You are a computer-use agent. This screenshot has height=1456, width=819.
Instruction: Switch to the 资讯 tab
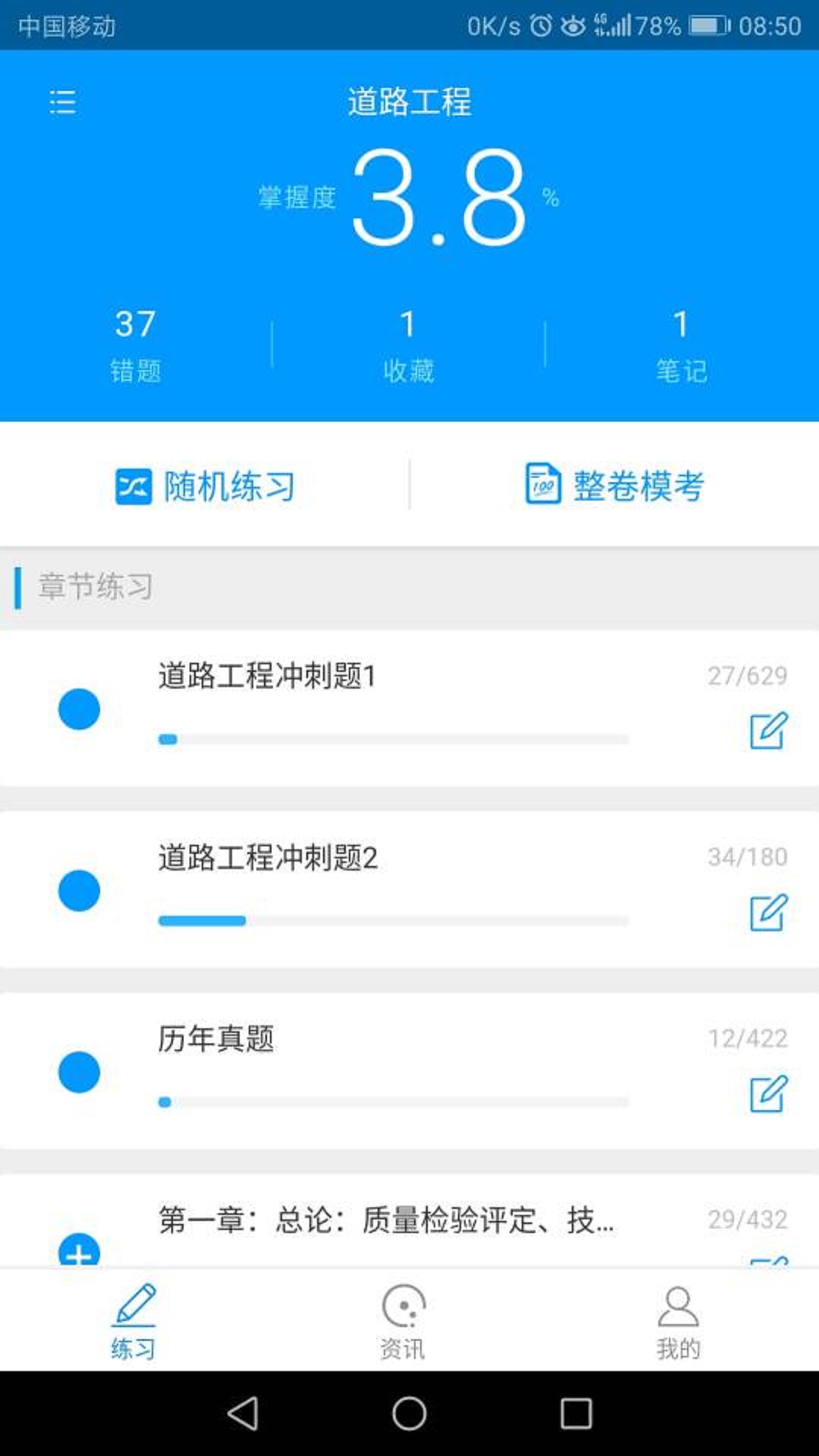pos(403,1322)
